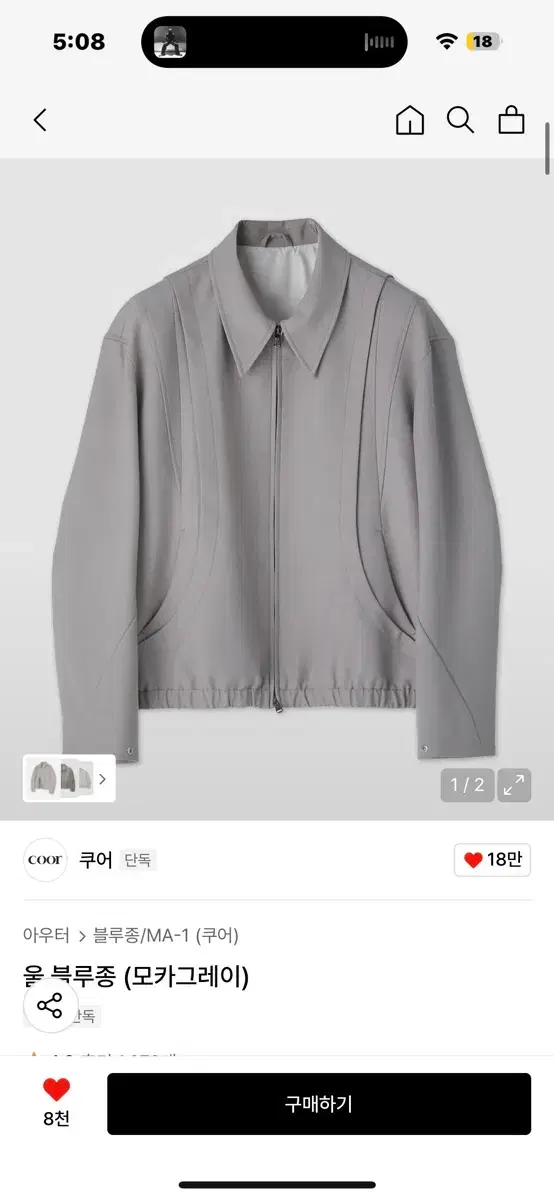This screenshot has height=1200, width=554.
Task: Share this product
Action: click(49, 1006)
